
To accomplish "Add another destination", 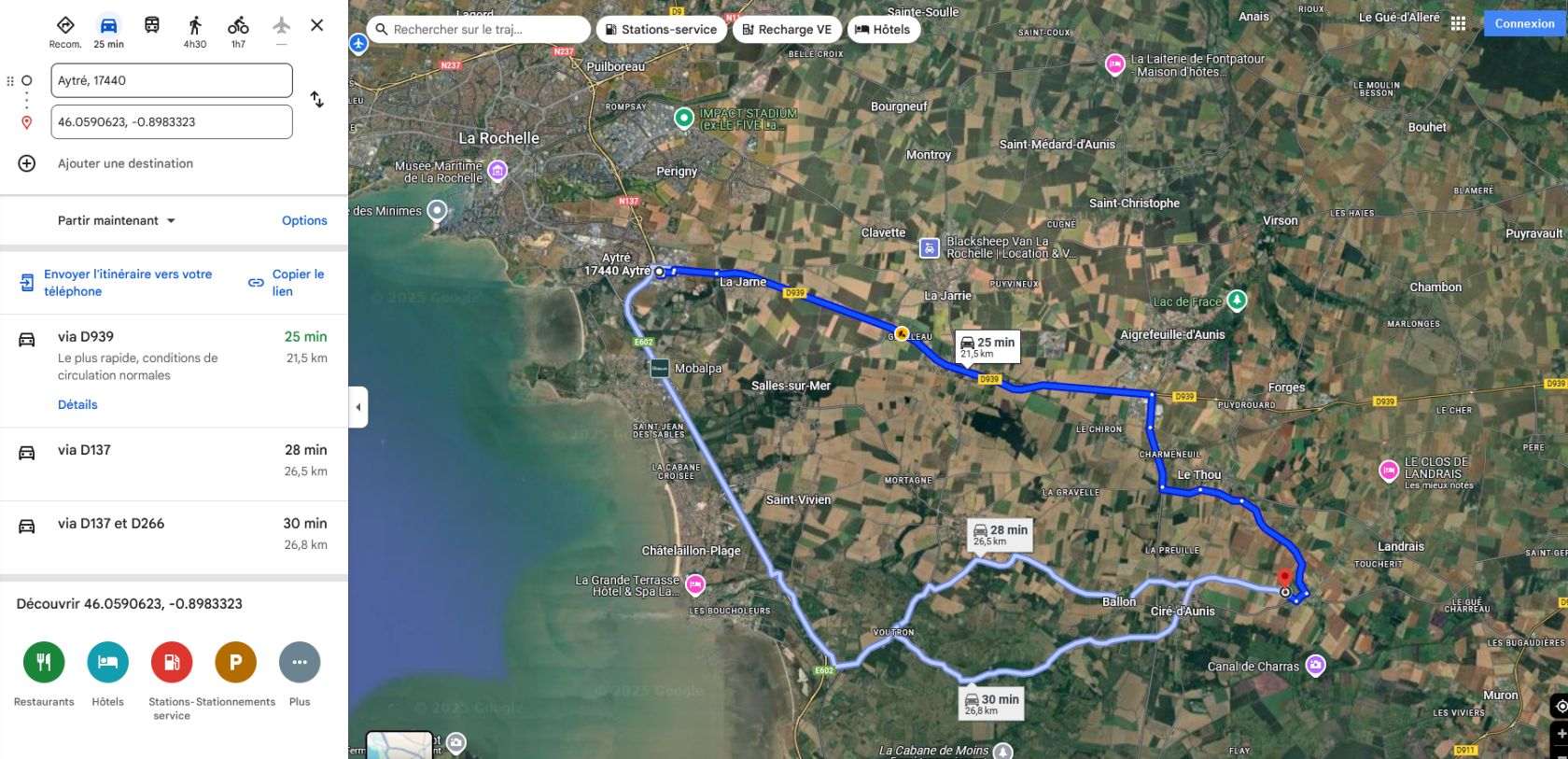I will coord(124,163).
